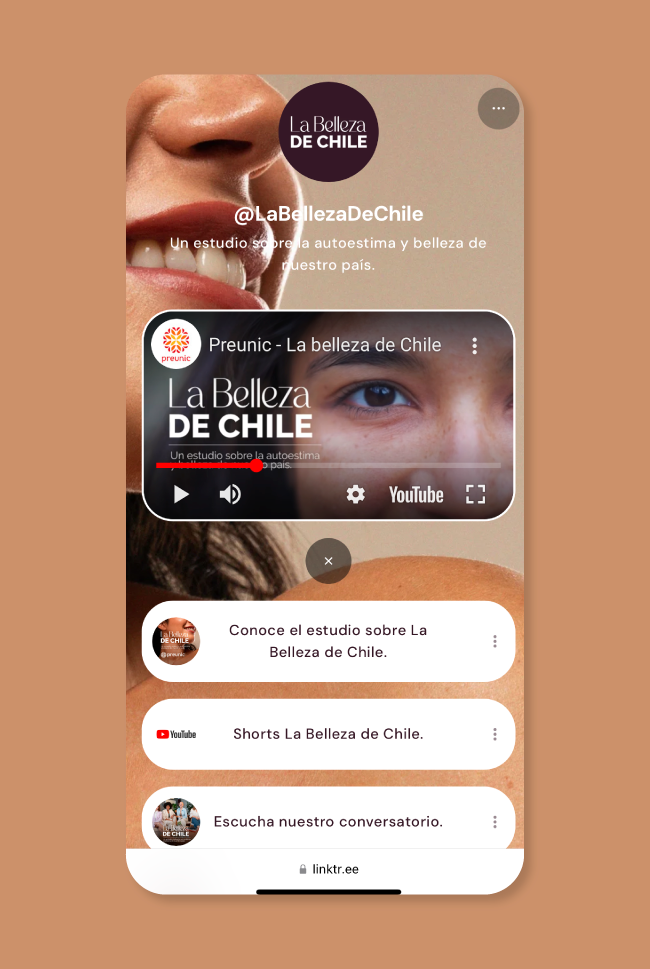This screenshot has height=969, width=650.
Task: Open Shorts La Belleza de Chile link
Action: pos(328,734)
